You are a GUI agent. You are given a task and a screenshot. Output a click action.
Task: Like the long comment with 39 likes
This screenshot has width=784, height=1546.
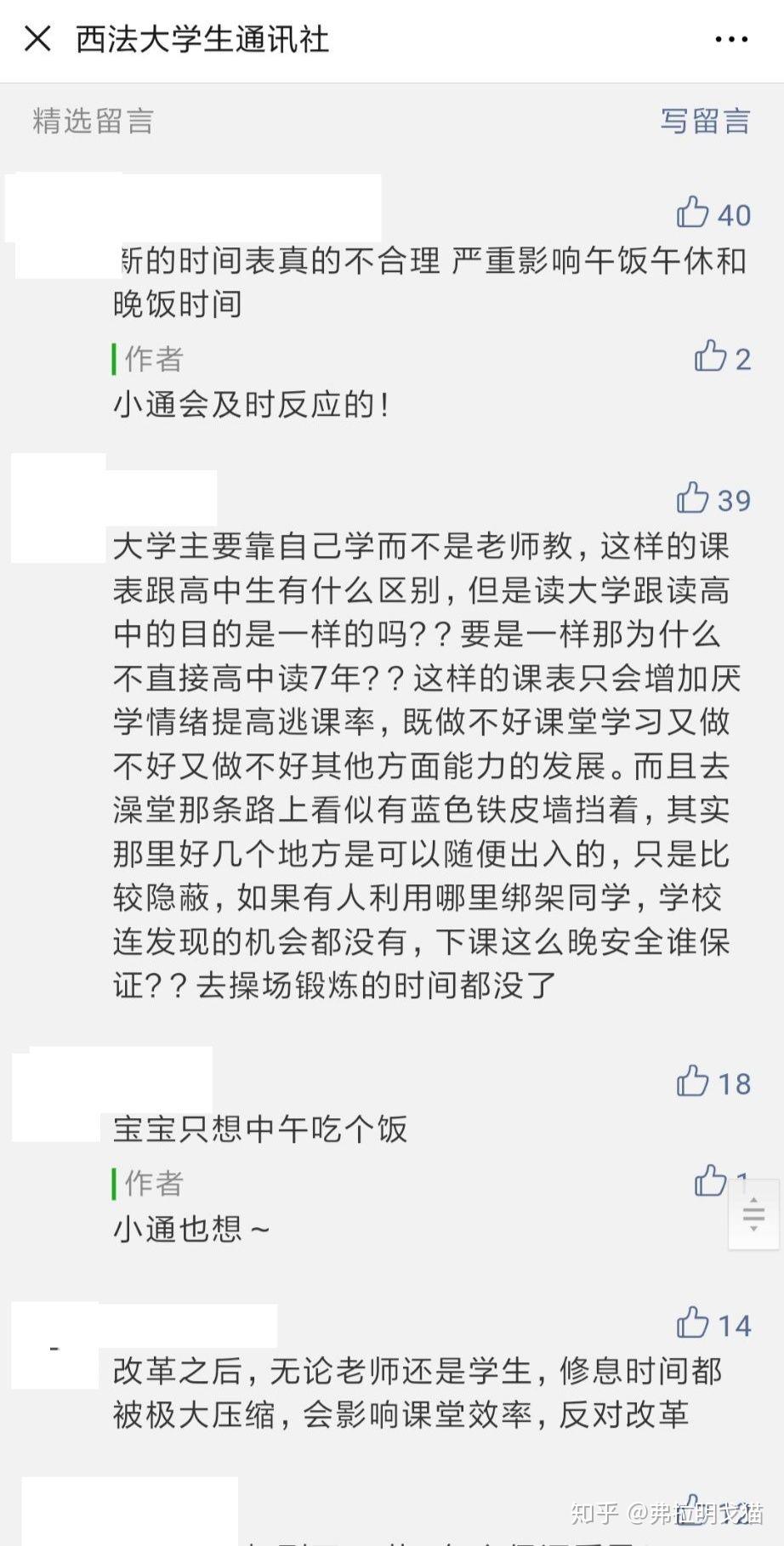693,499
